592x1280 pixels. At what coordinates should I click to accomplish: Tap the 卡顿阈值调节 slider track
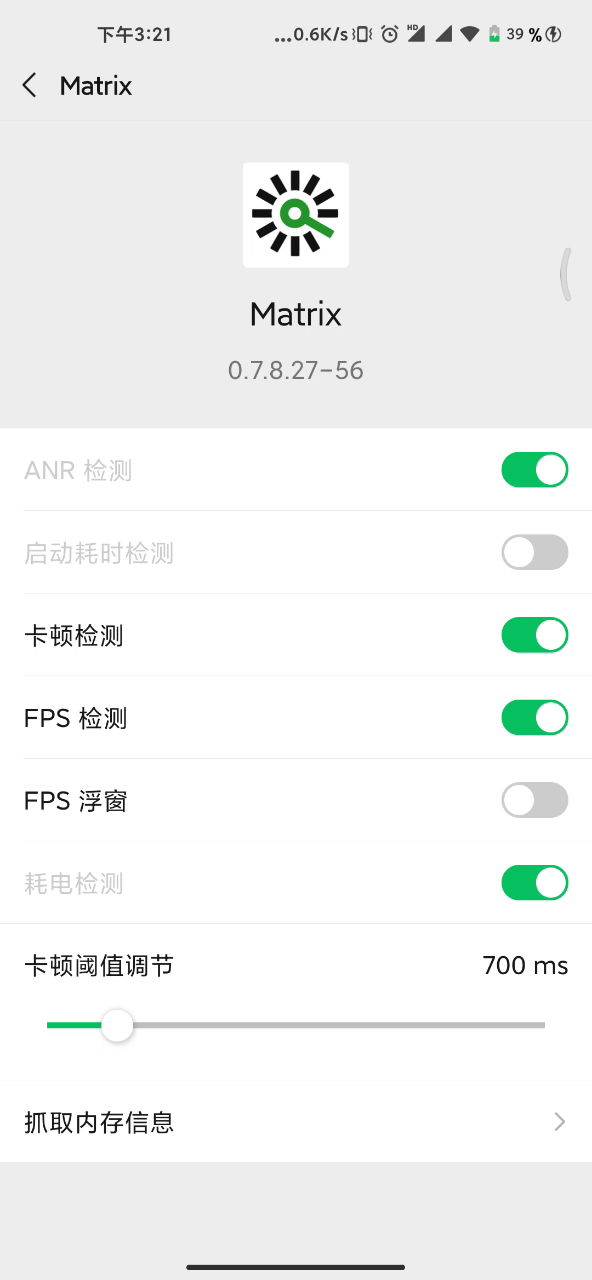pos(296,1025)
